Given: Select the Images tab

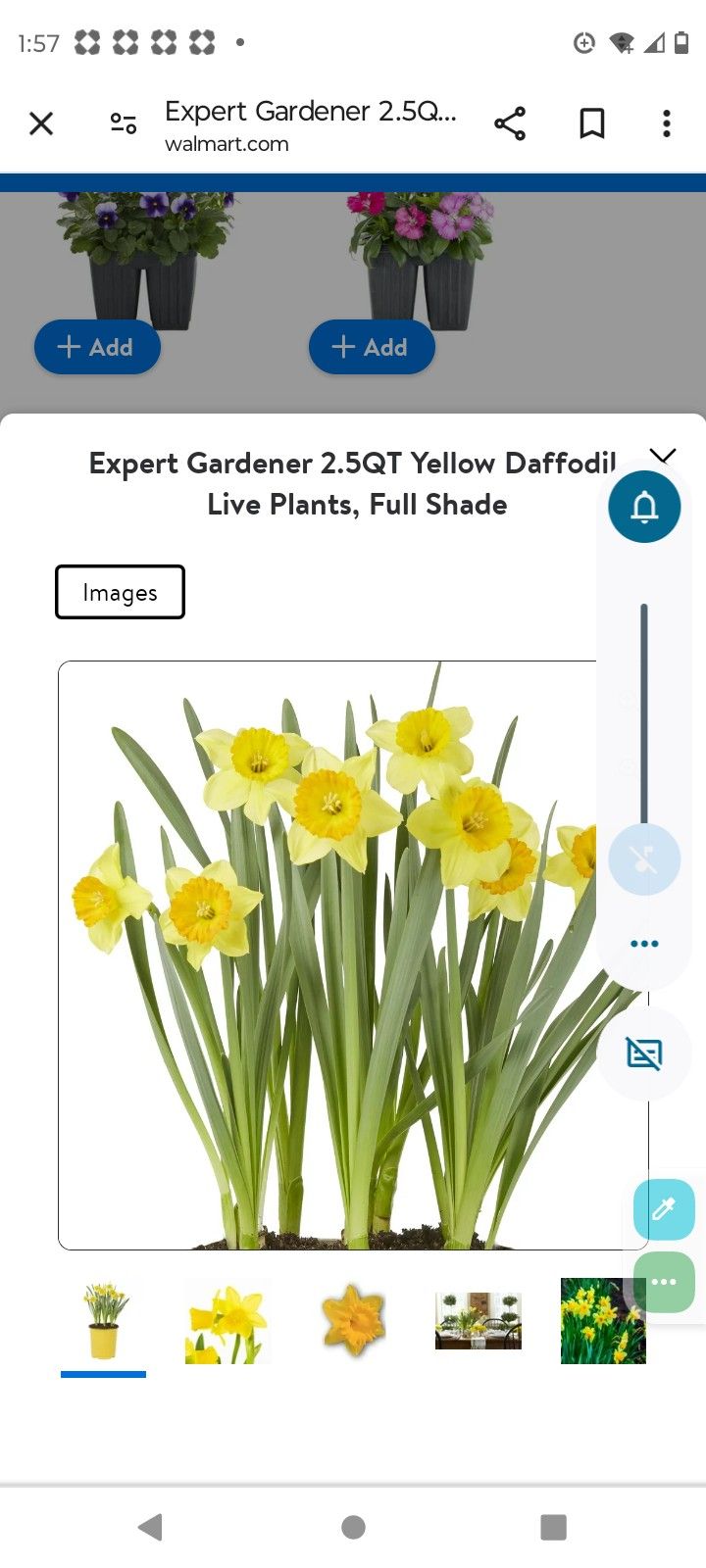Looking at the screenshot, I should [120, 592].
